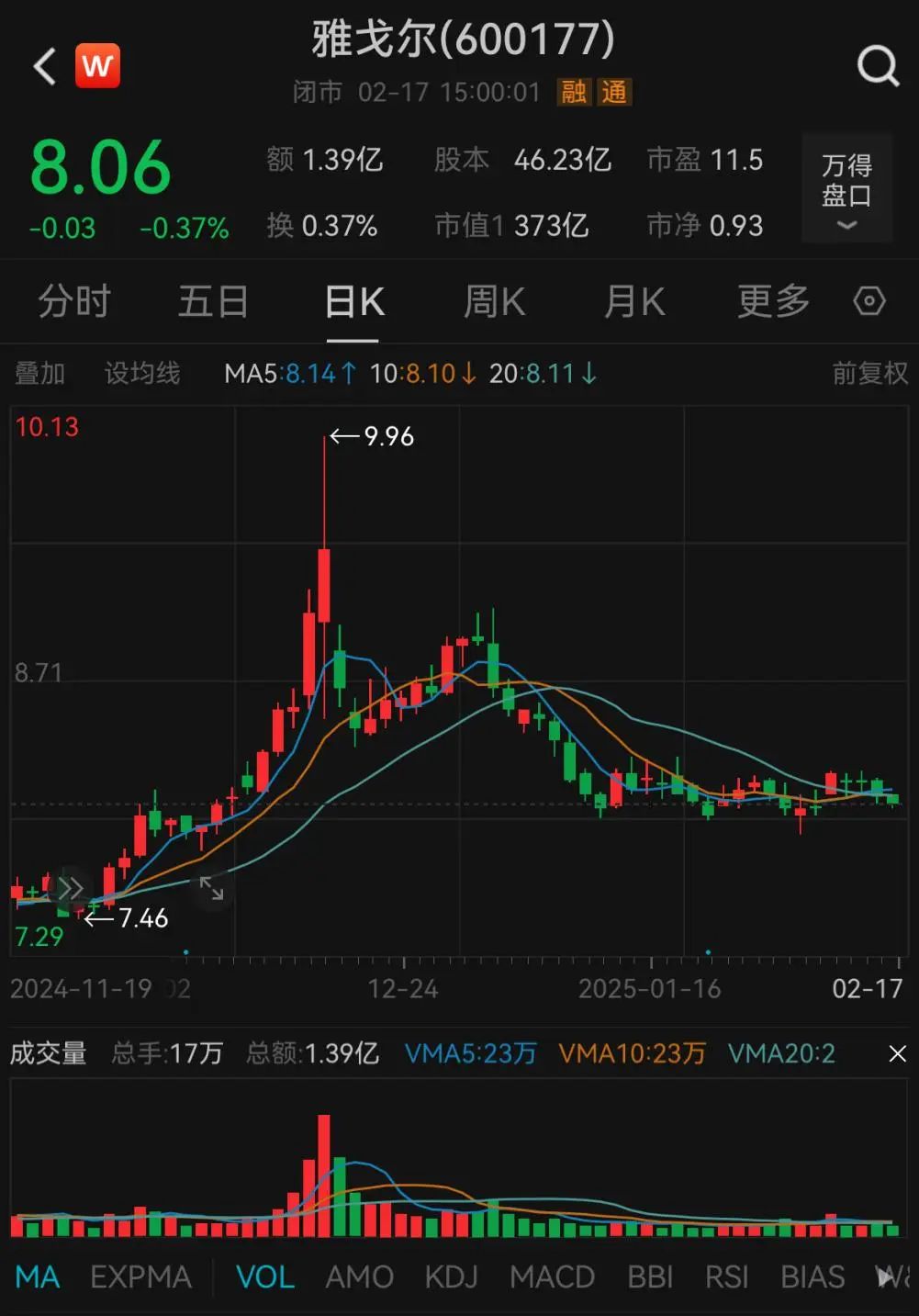Switch to the 周K chart tab
This screenshot has width=919, height=1316.
click(x=494, y=301)
